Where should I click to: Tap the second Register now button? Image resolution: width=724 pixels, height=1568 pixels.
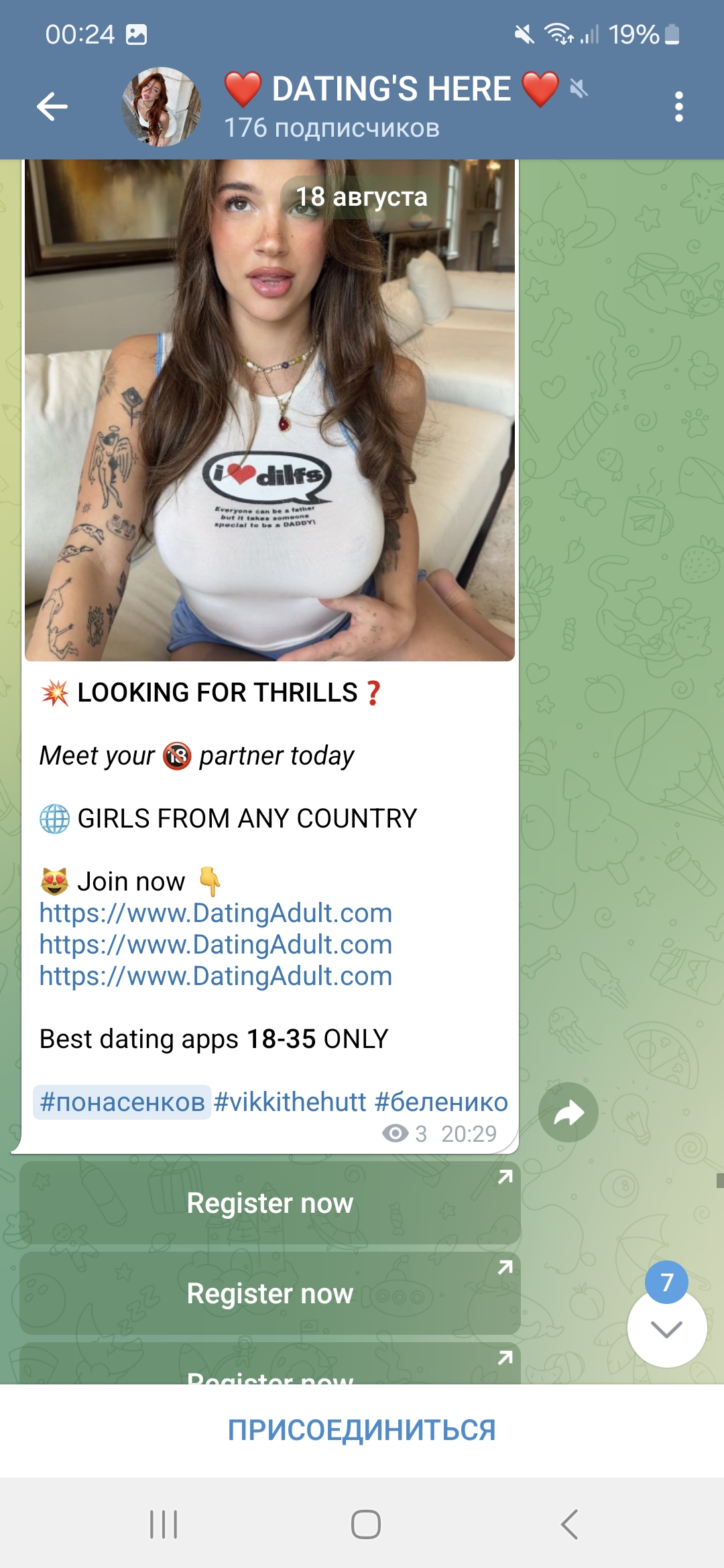pyautogui.click(x=270, y=1293)
